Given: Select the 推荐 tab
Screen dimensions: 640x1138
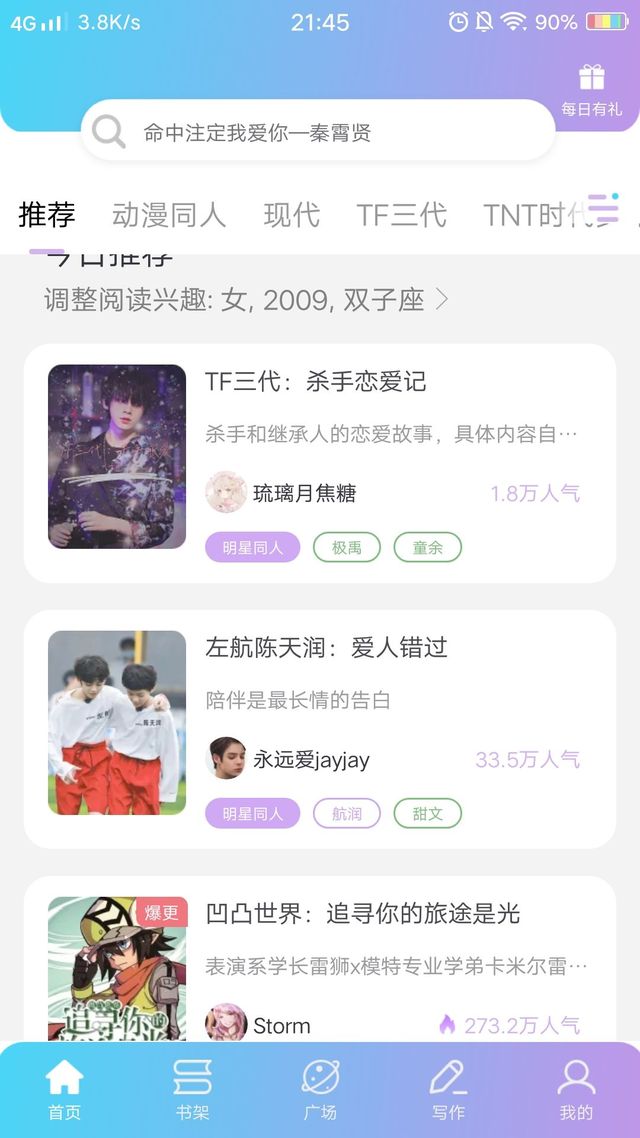Looking at the screenshot, I should coord(46,215).
